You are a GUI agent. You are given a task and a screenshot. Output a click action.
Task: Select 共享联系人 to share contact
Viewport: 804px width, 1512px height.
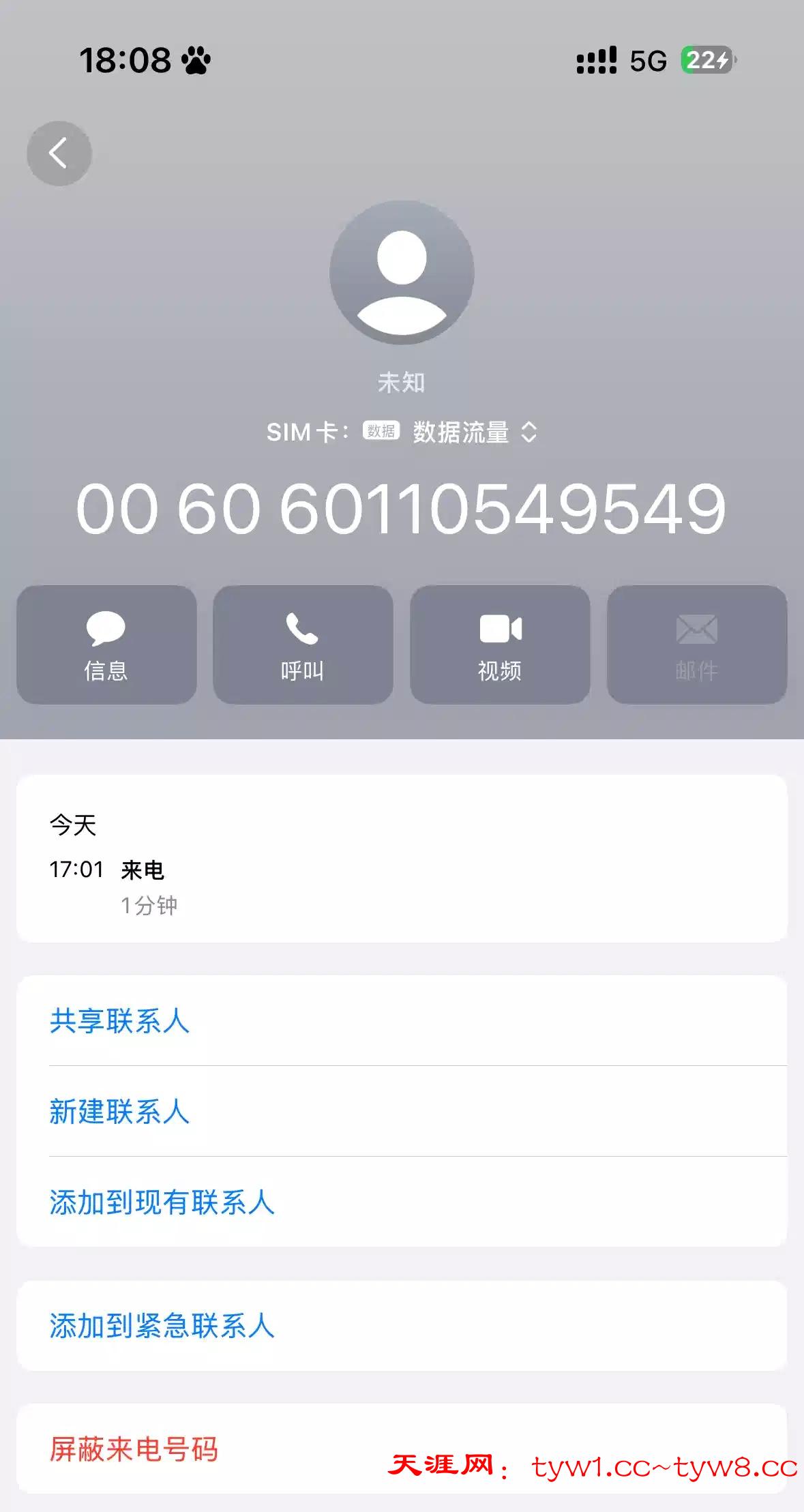pyautogui.click(x=120, y=1021)
